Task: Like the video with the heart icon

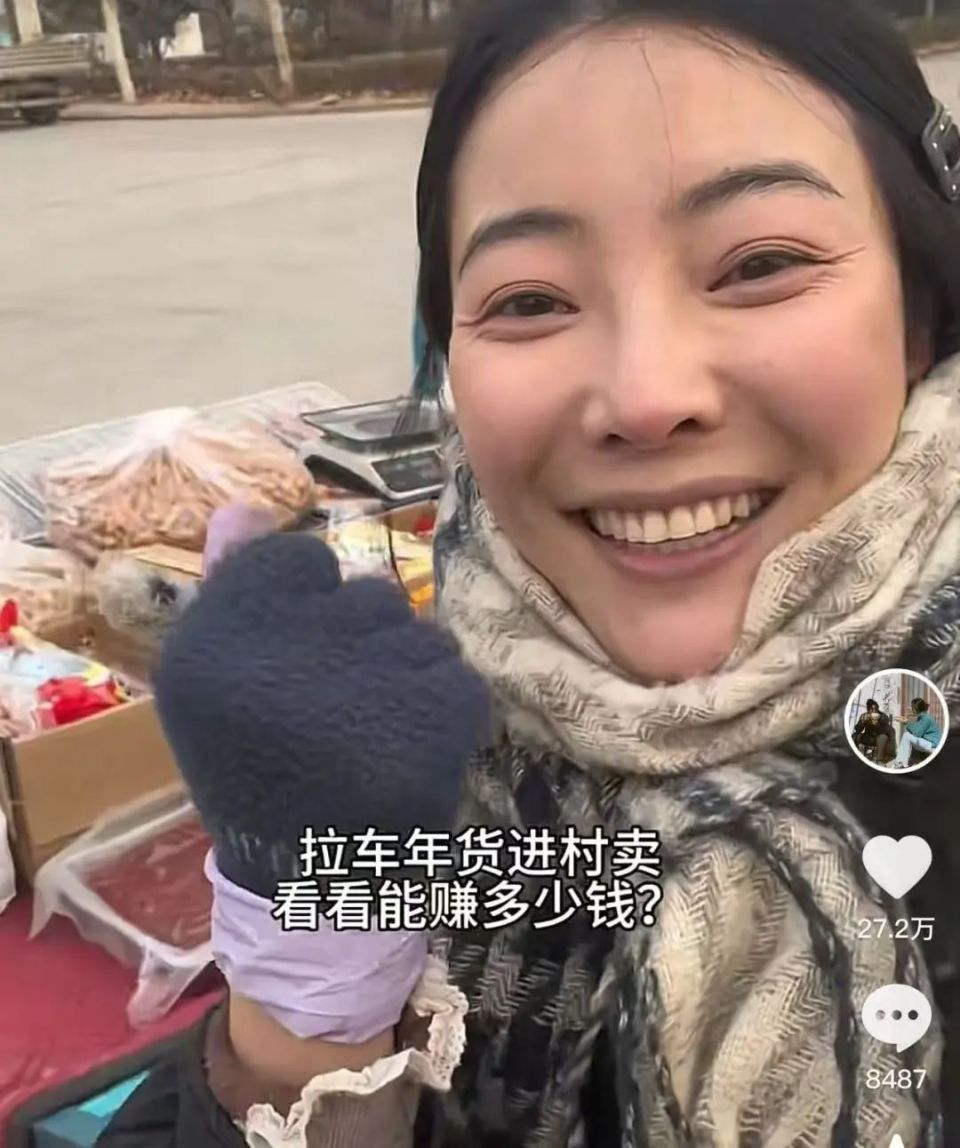Action: click(896, 866)
